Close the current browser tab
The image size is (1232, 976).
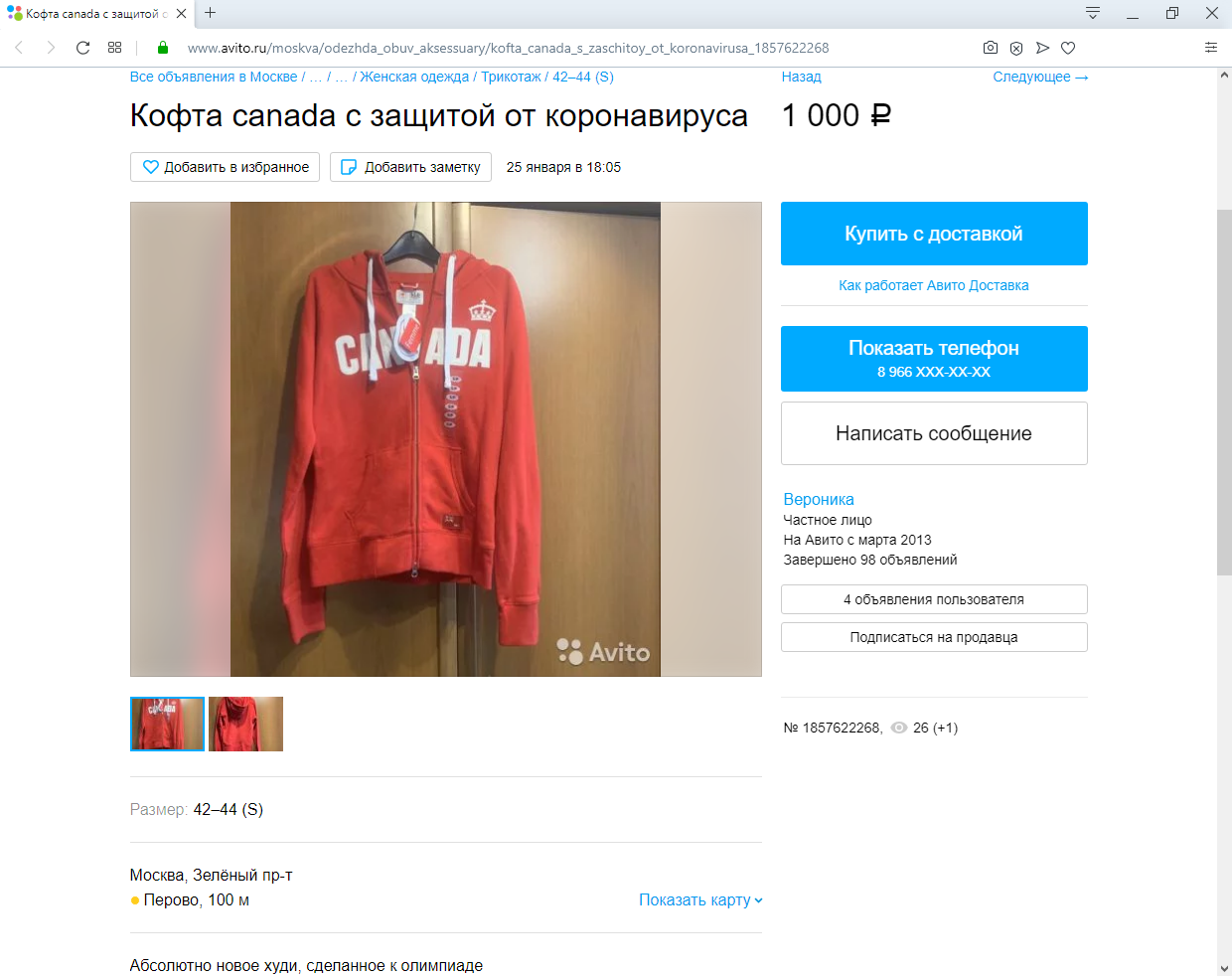click(181, 14)
